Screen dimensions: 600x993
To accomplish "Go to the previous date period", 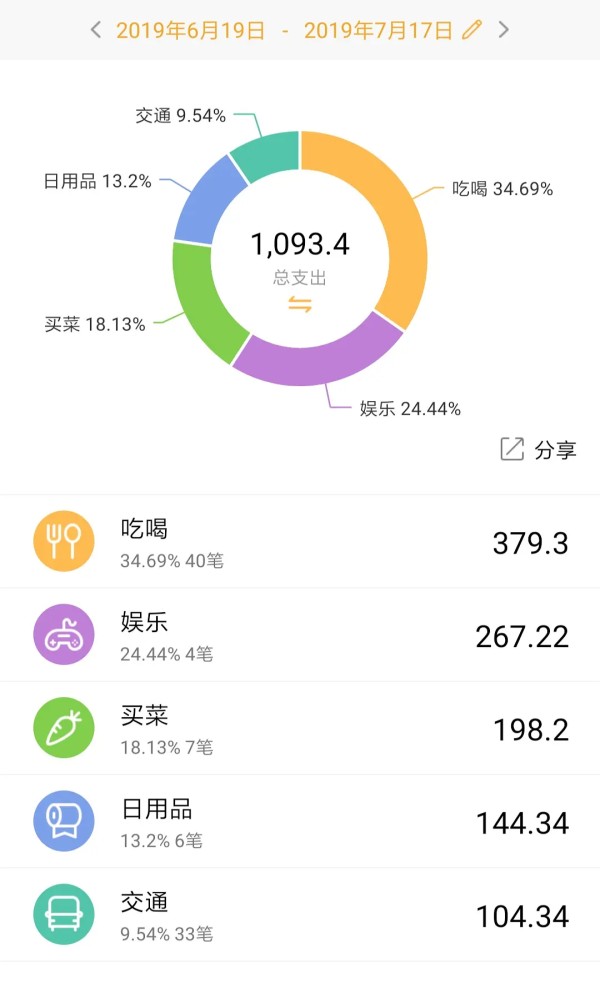I will [96, 30].
